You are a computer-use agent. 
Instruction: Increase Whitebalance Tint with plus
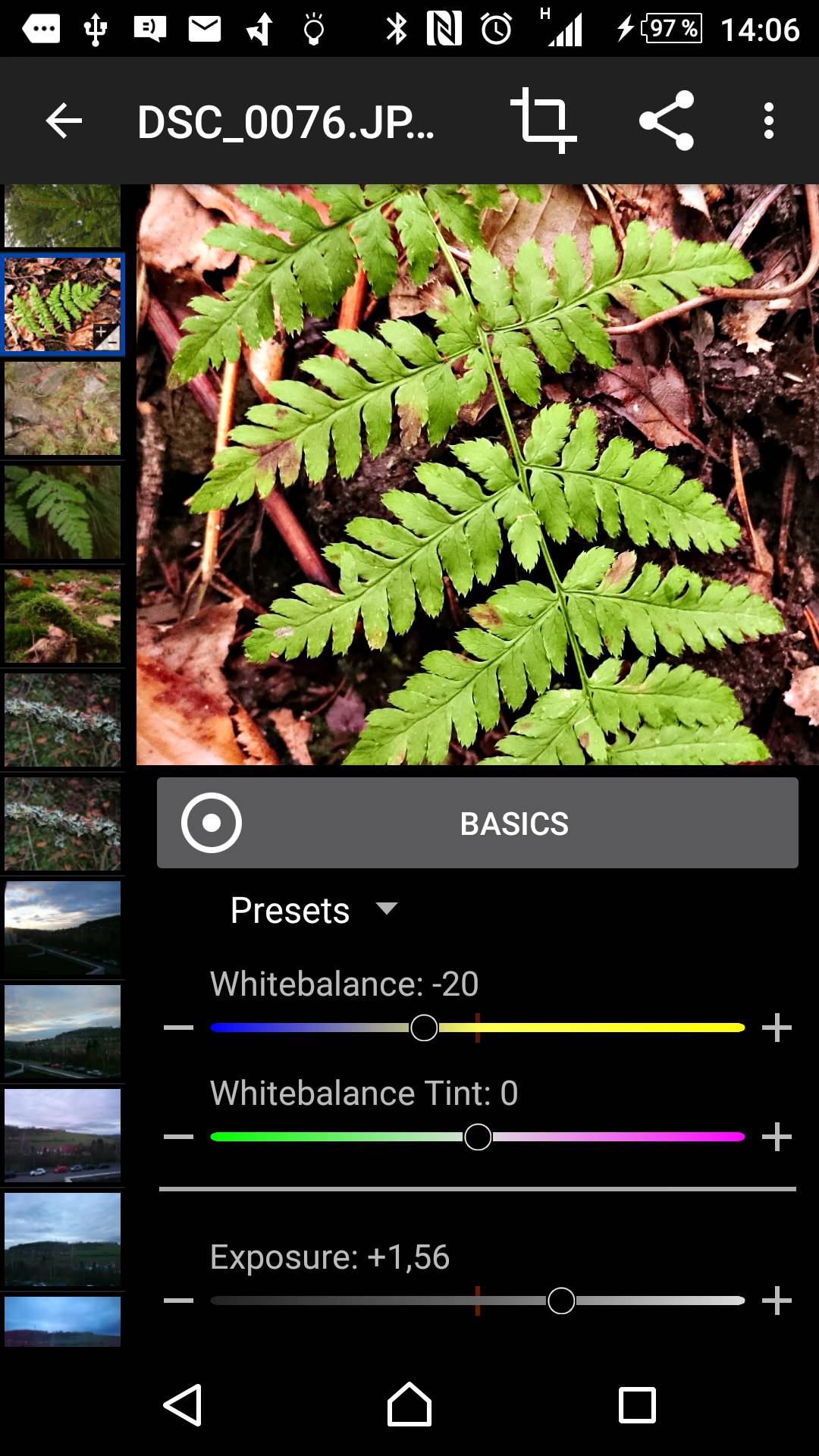pyautogui.click(x=777, y=1137)
